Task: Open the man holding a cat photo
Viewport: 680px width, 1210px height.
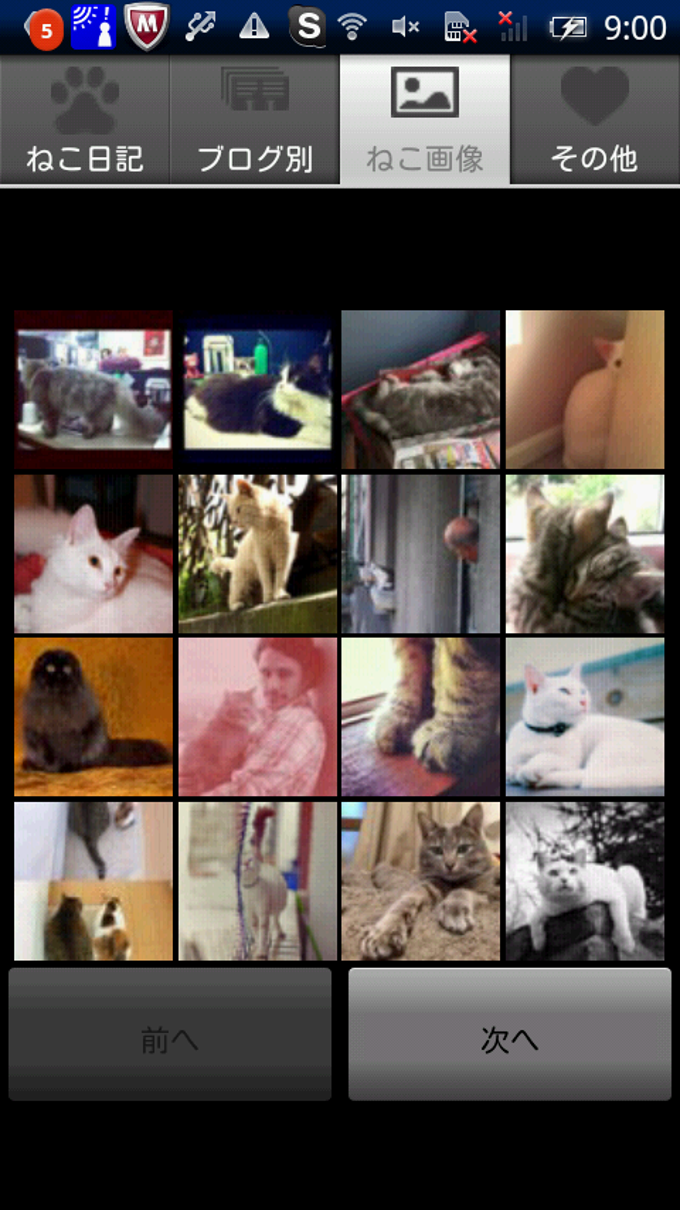Action: click(257, 717)
